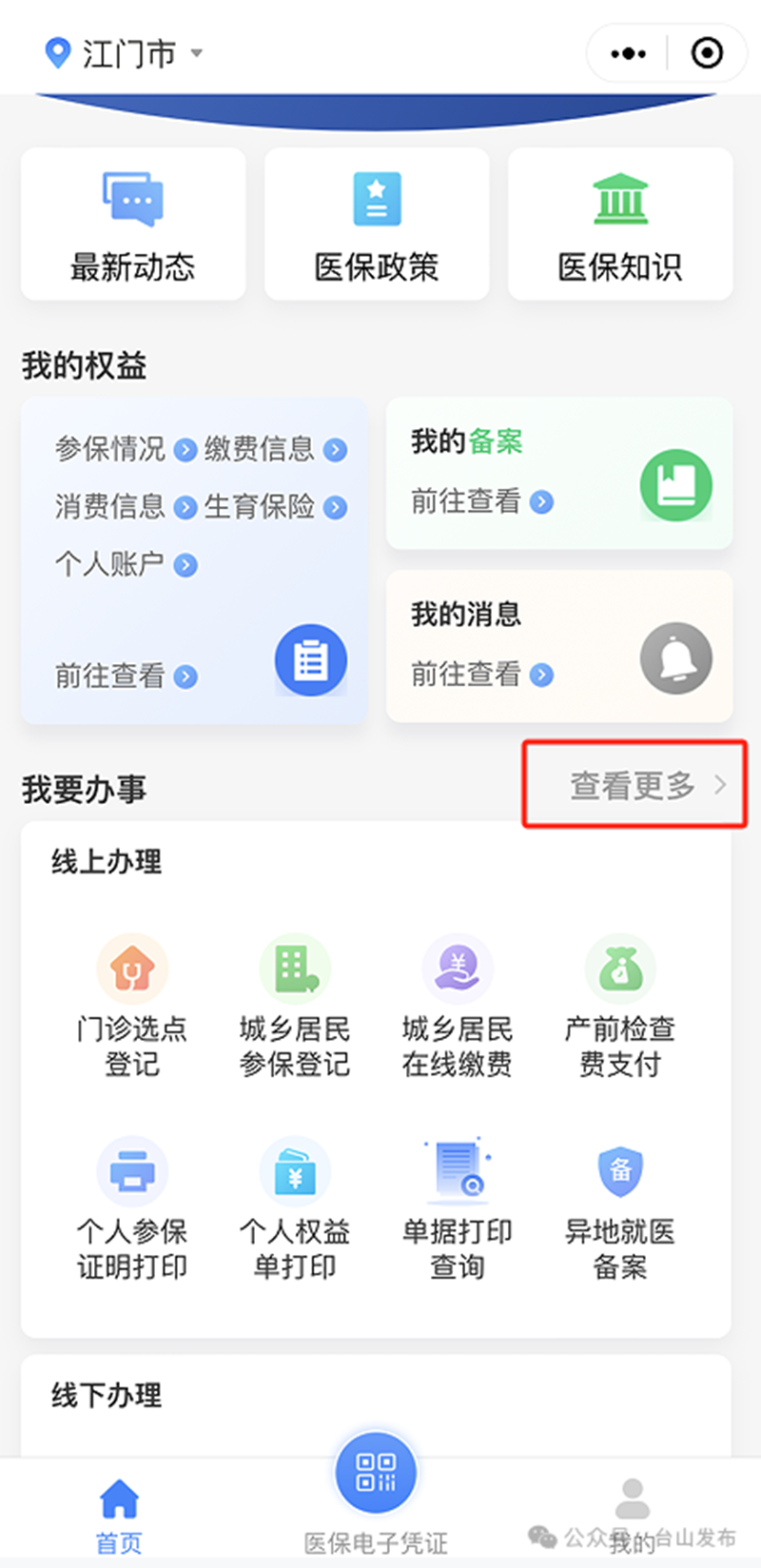Open the 产前检查费支付 icon
Image resolution: width=761 pixels, height=1568 pixels.
click(620, 968)
